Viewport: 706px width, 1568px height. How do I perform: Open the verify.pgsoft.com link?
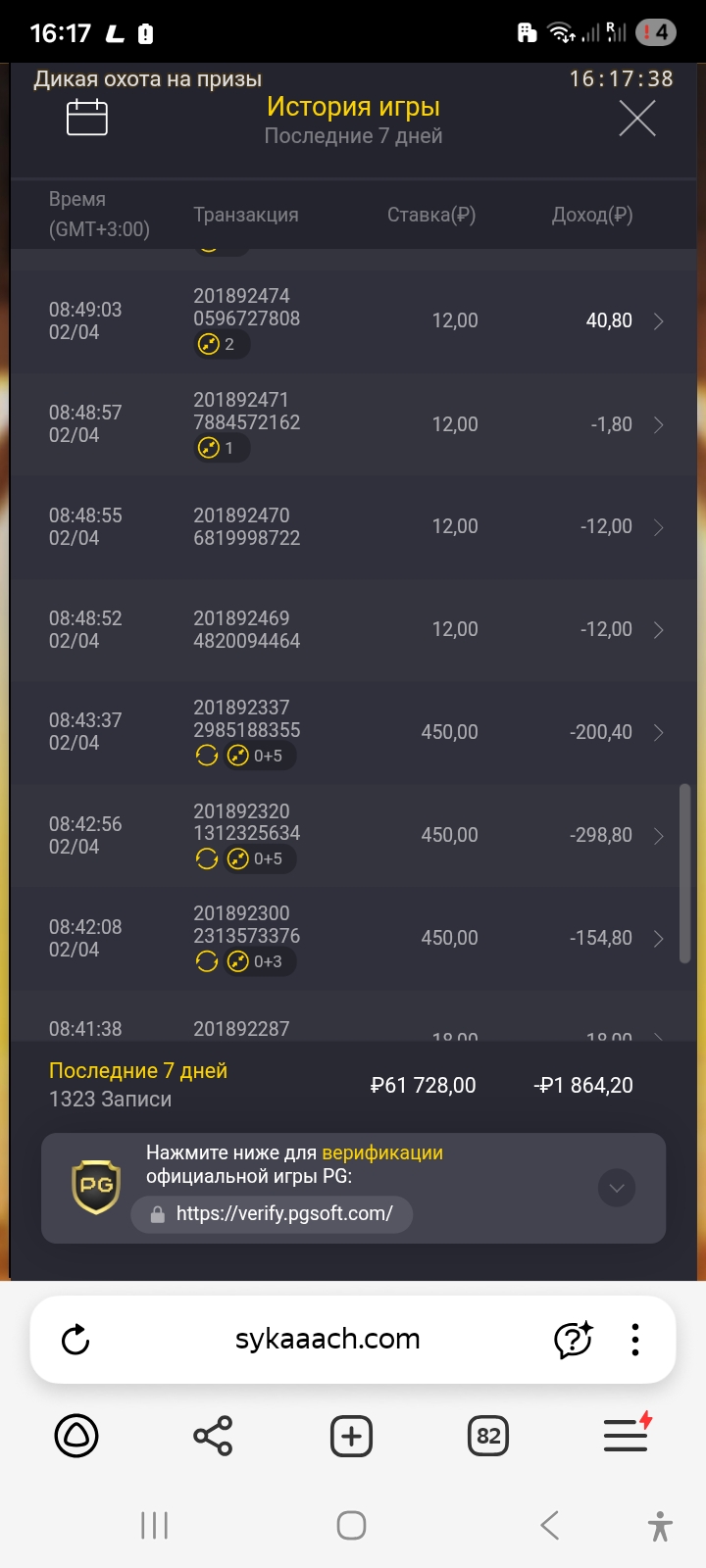coord(283,1213)
